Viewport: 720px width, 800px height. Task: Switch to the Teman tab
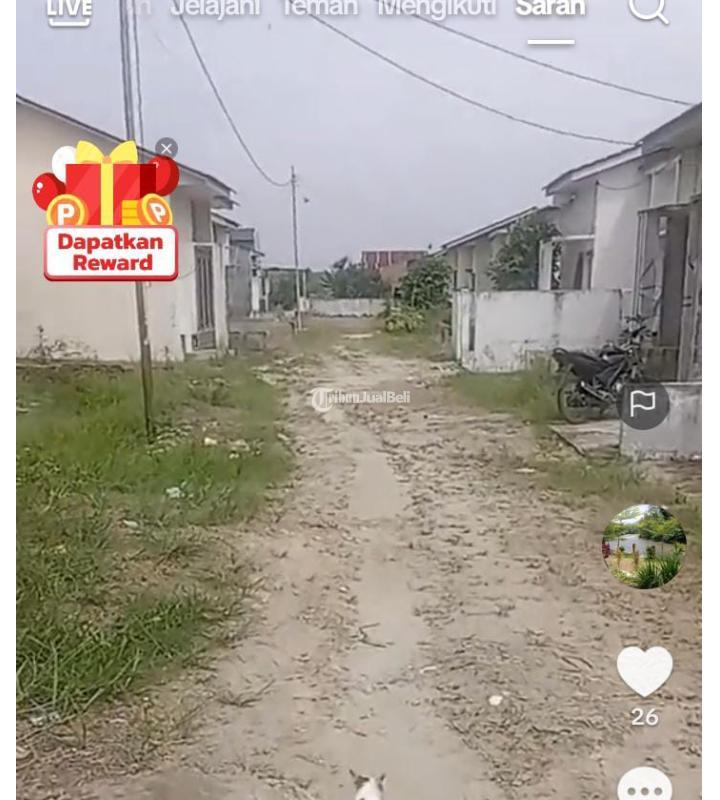click(319, 9)
